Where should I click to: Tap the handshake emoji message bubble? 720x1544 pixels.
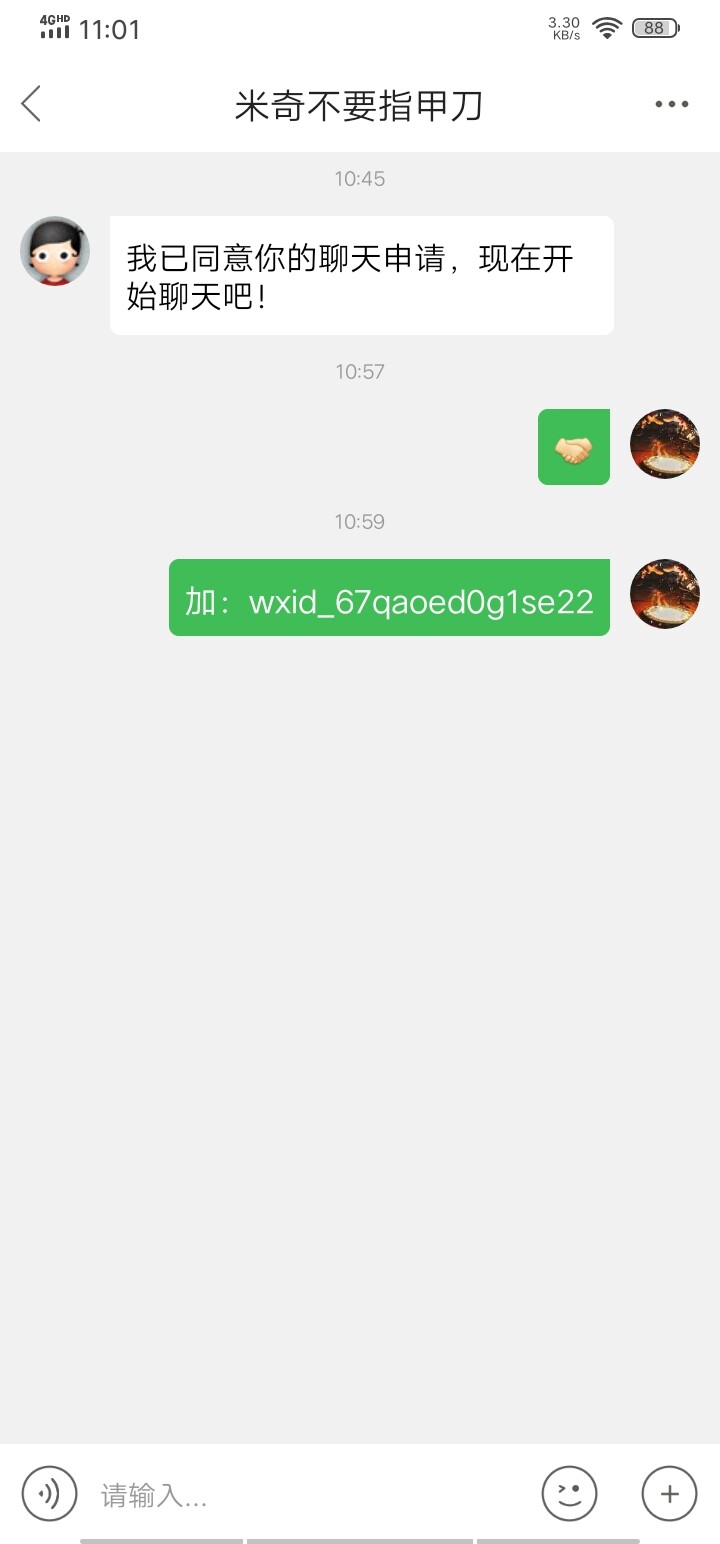[x=574, y=447]
